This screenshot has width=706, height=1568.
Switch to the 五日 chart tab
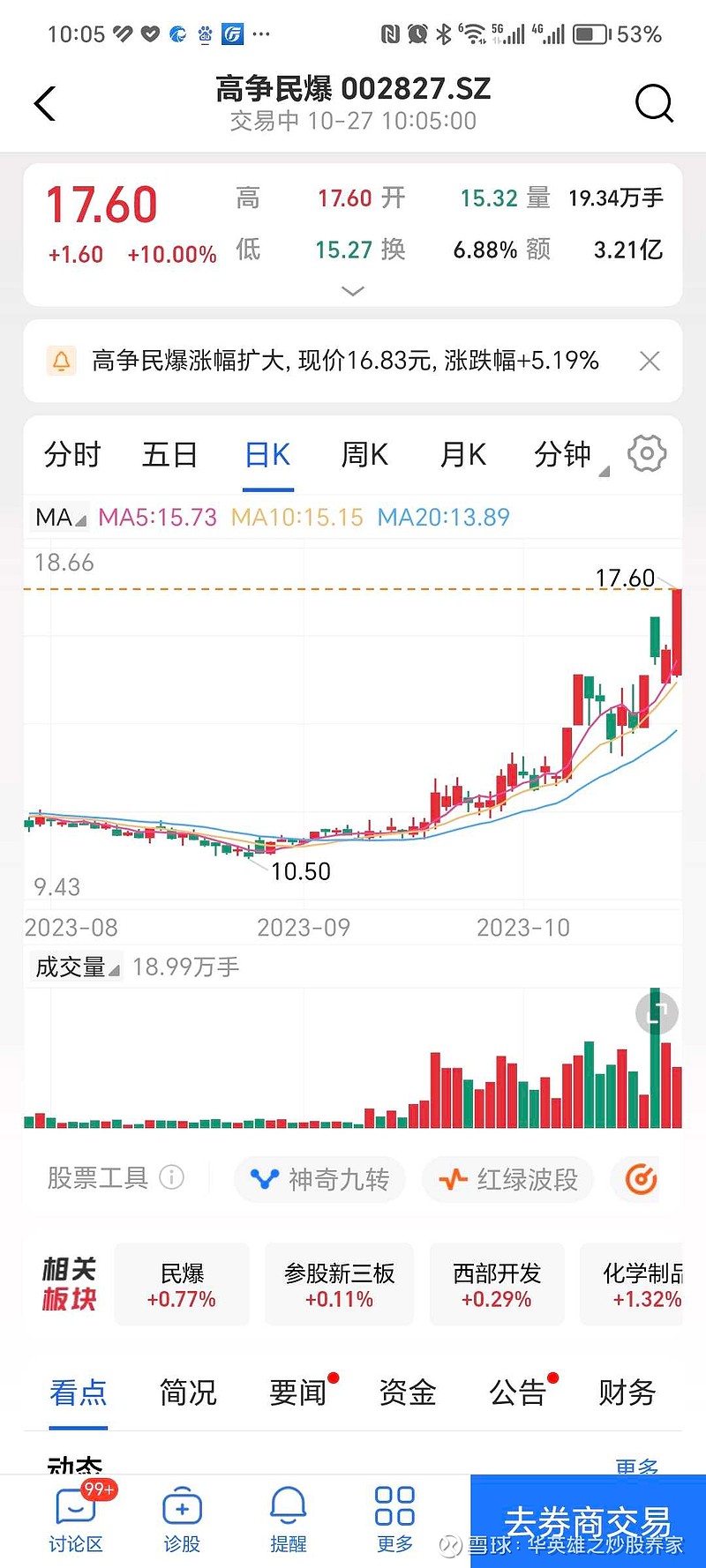[x=169, y=455]
